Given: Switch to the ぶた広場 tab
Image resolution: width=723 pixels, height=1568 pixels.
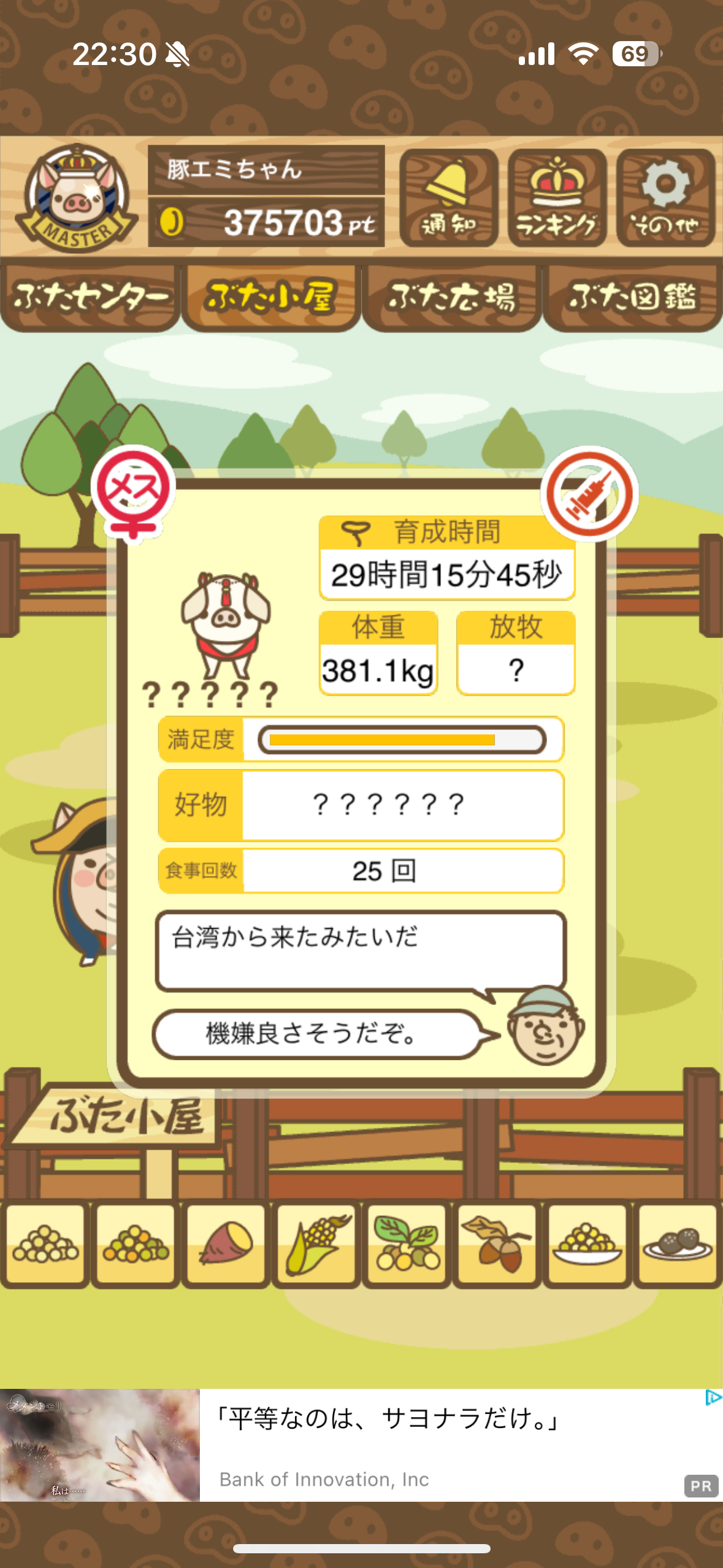Looking at the screenshot, I should (x=451, y=298).
